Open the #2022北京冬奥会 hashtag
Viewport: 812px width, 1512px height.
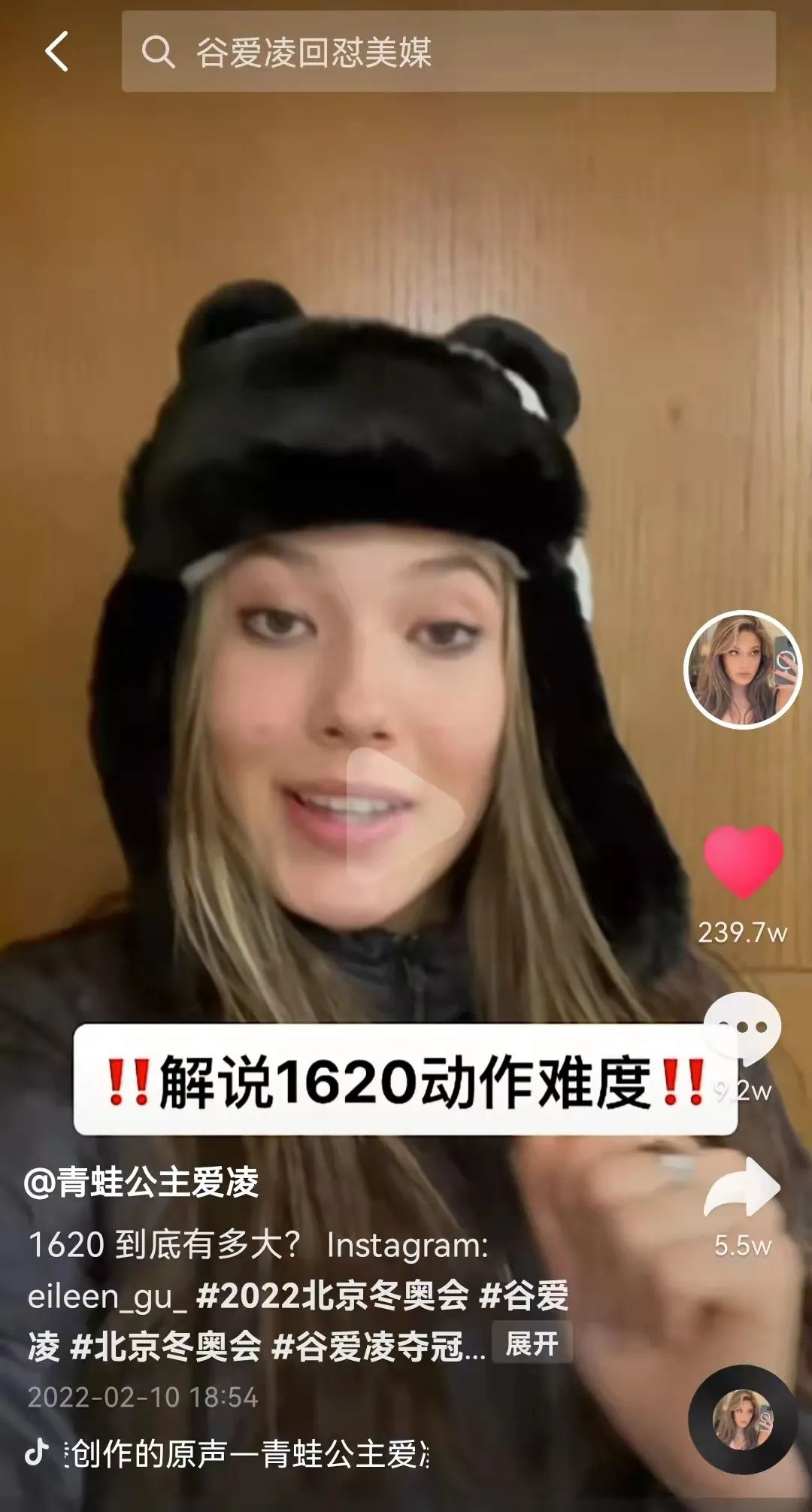332,1296
